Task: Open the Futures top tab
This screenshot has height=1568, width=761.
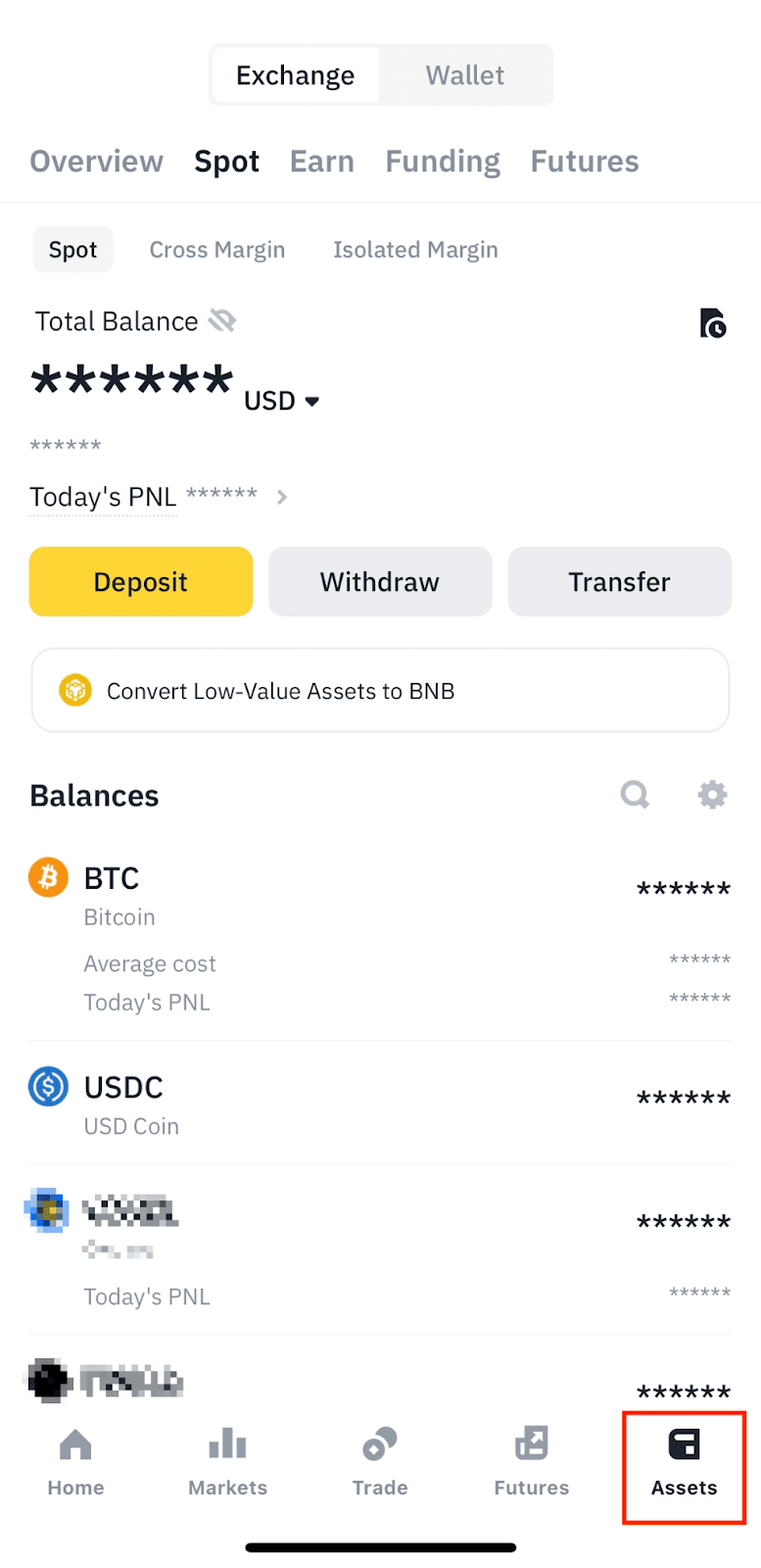Action: (x=584, y=162)
